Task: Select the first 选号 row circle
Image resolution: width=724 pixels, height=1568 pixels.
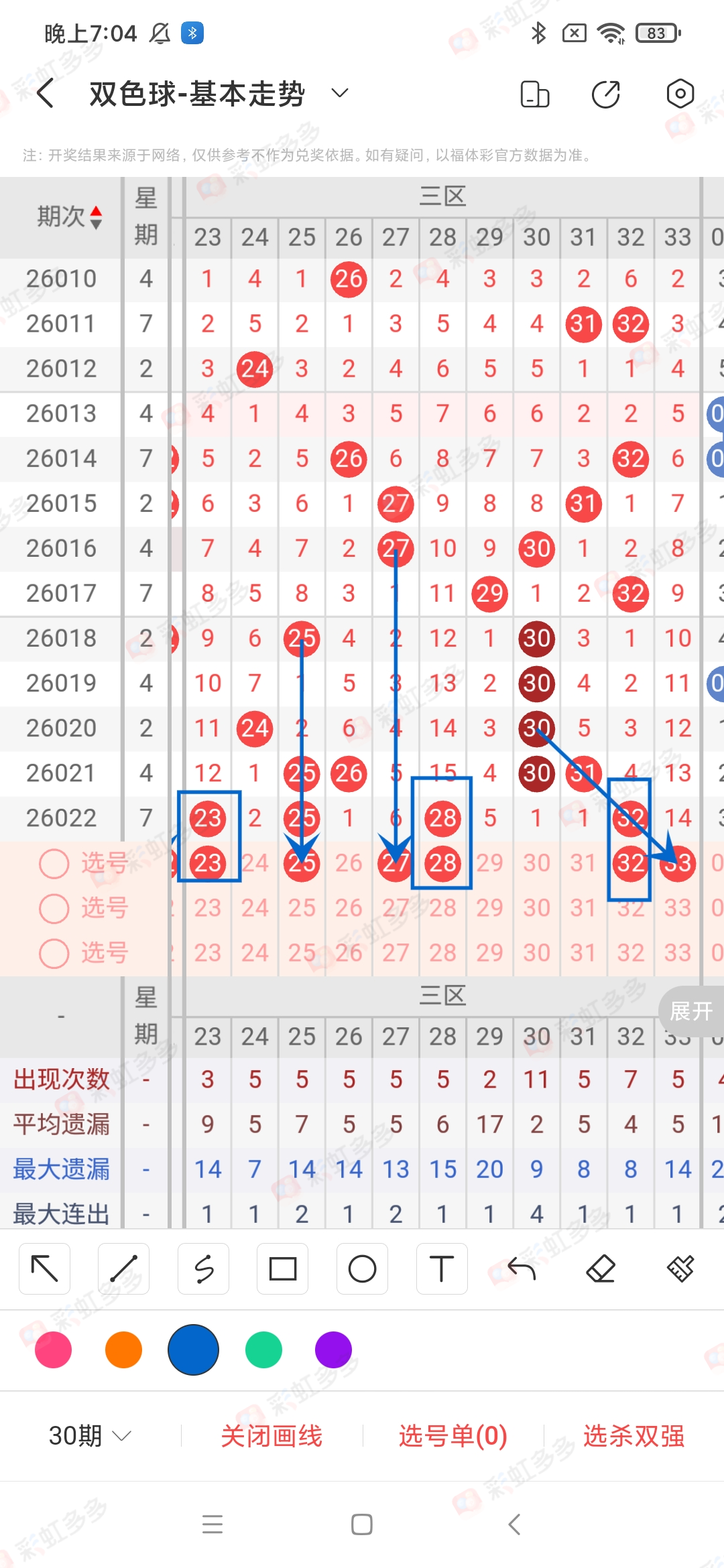Action: click(x=54, y=864)
